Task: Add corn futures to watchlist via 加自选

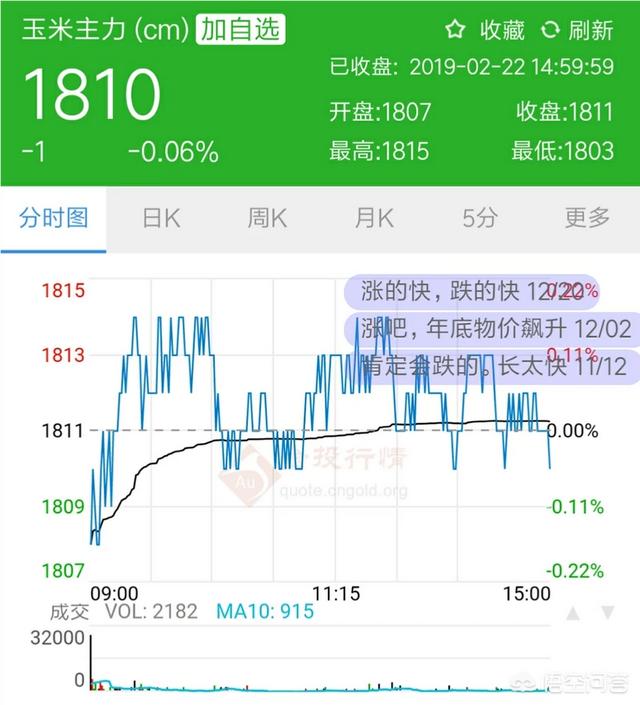Action: click(241, 29)
